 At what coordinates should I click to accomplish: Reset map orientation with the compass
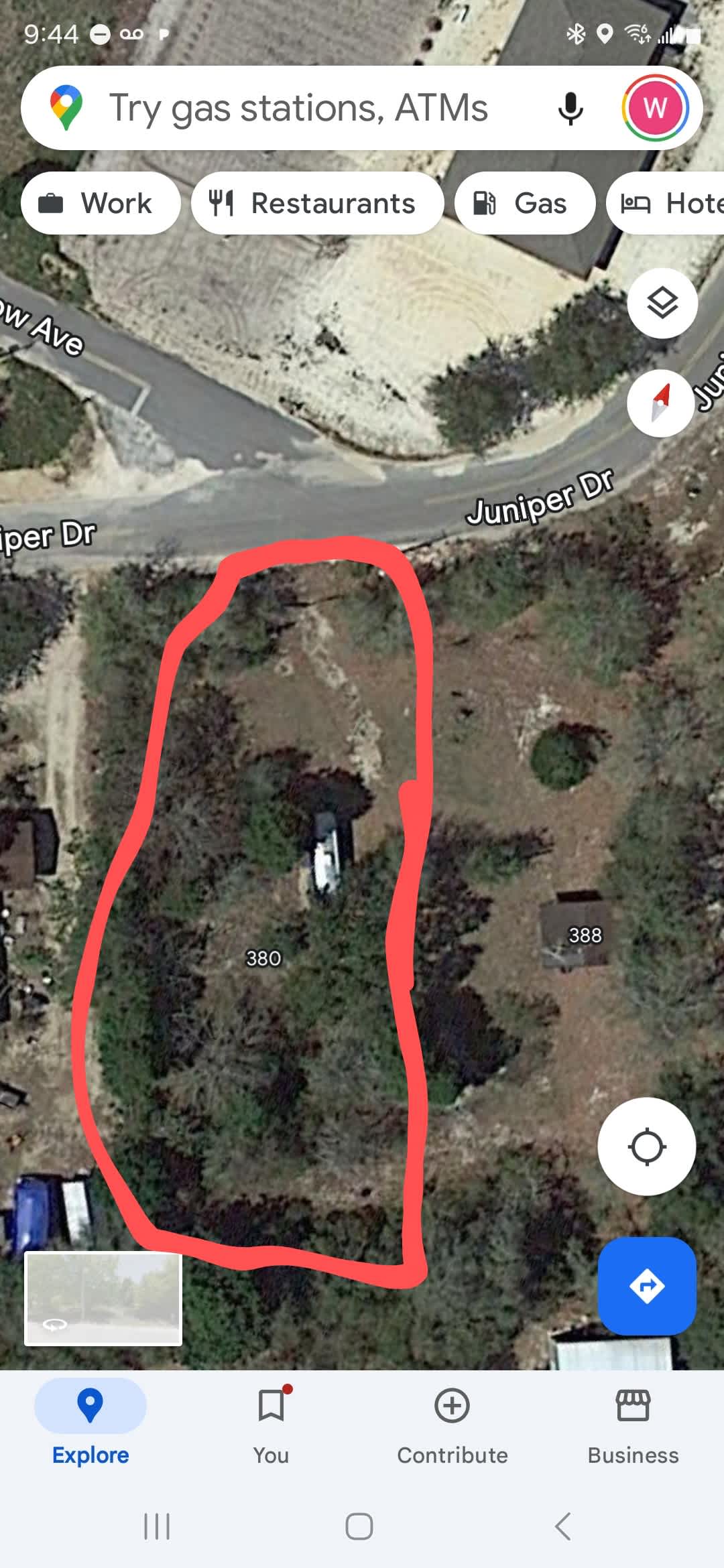click(660, 403)
